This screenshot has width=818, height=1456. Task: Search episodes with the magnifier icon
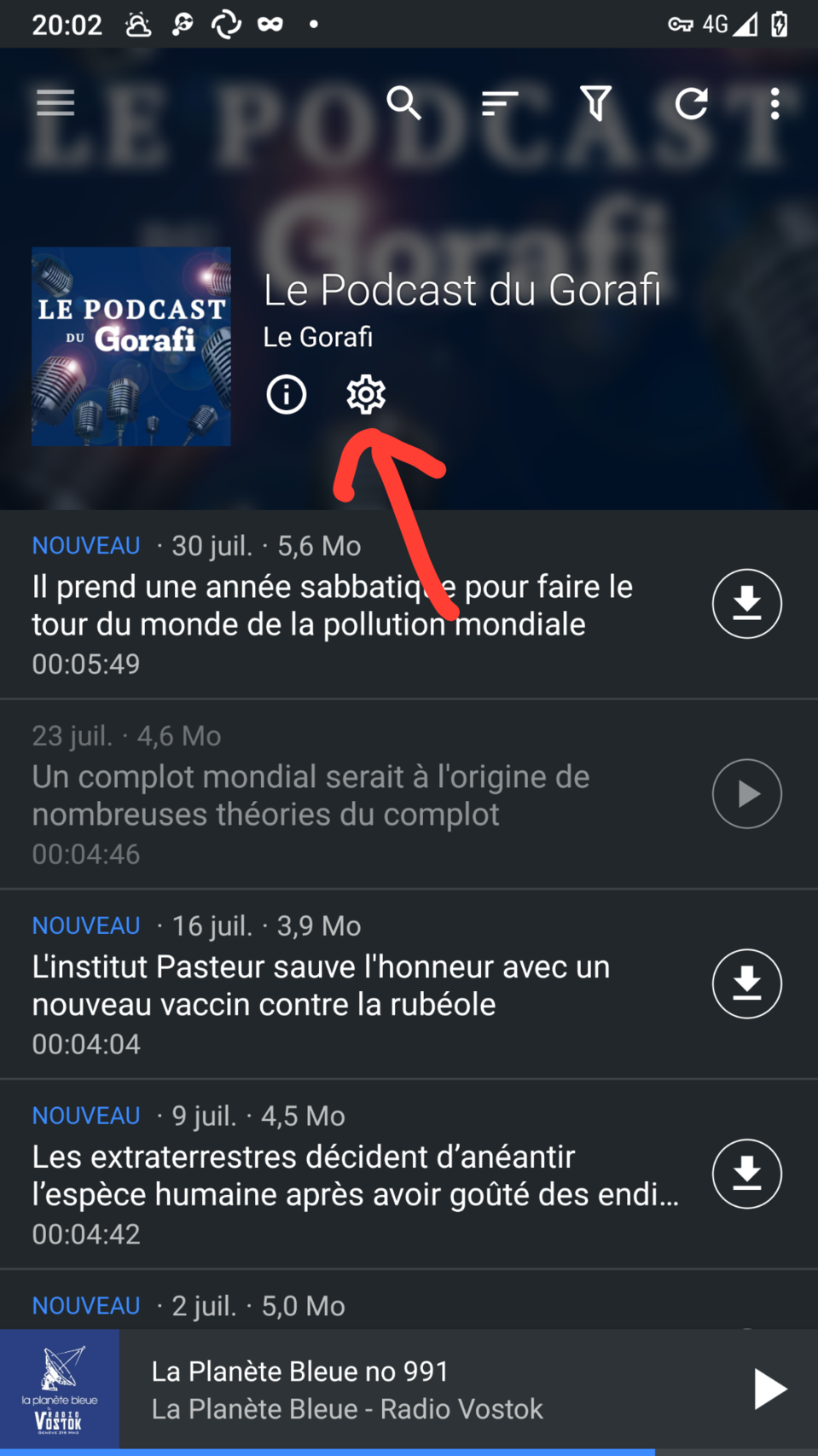403,103
